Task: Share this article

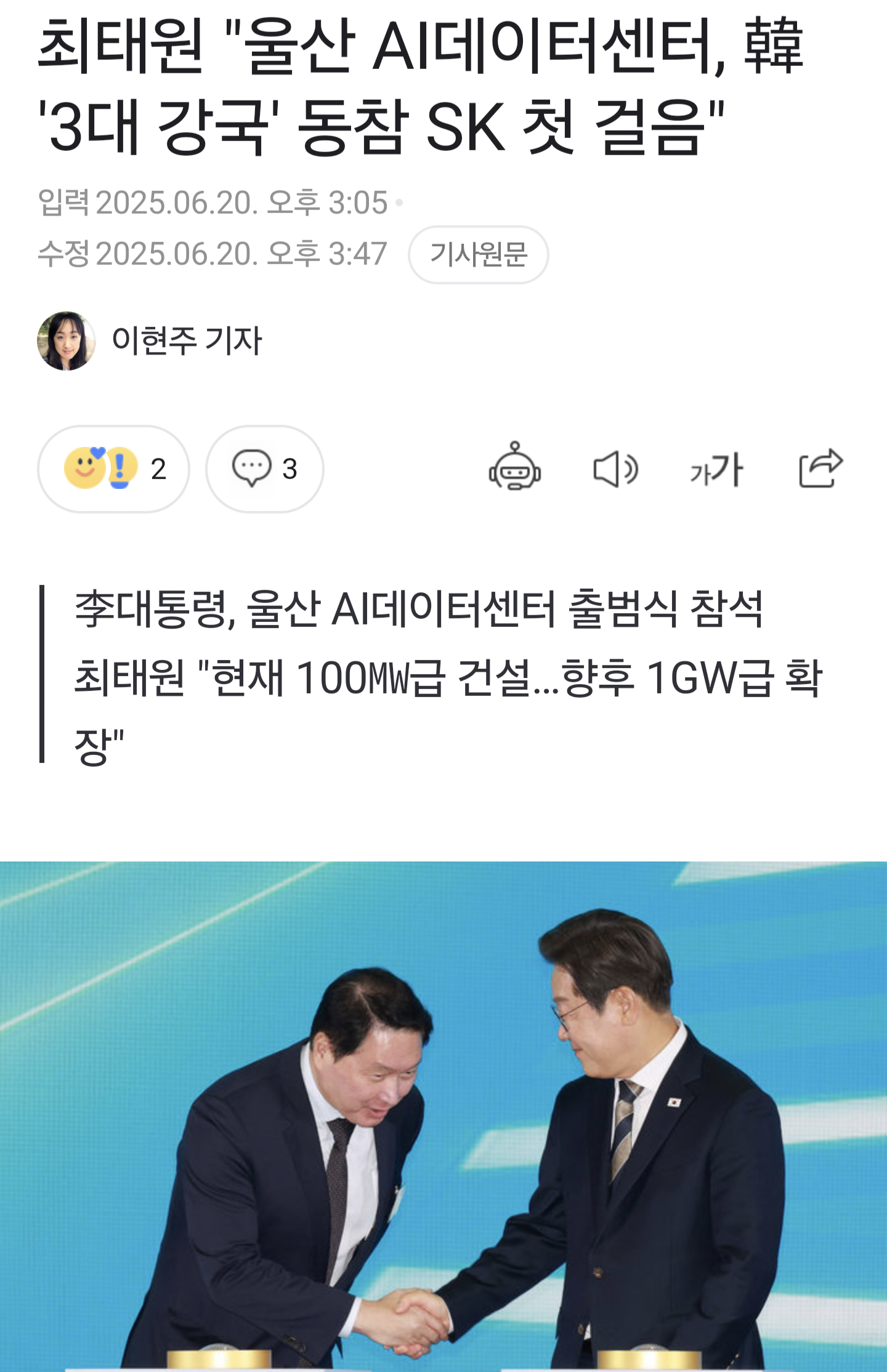Action: 820,469
